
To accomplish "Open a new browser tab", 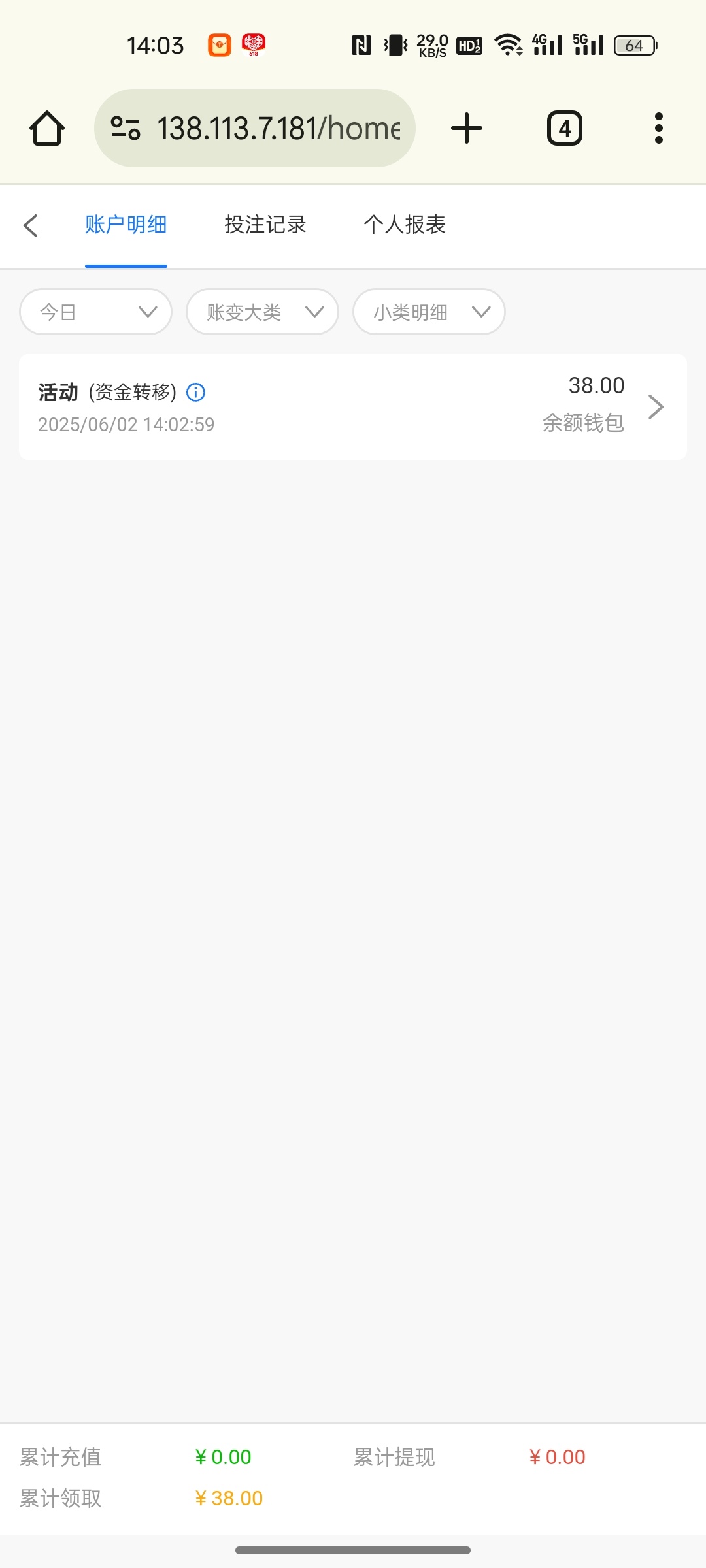I will pos(467,128).
